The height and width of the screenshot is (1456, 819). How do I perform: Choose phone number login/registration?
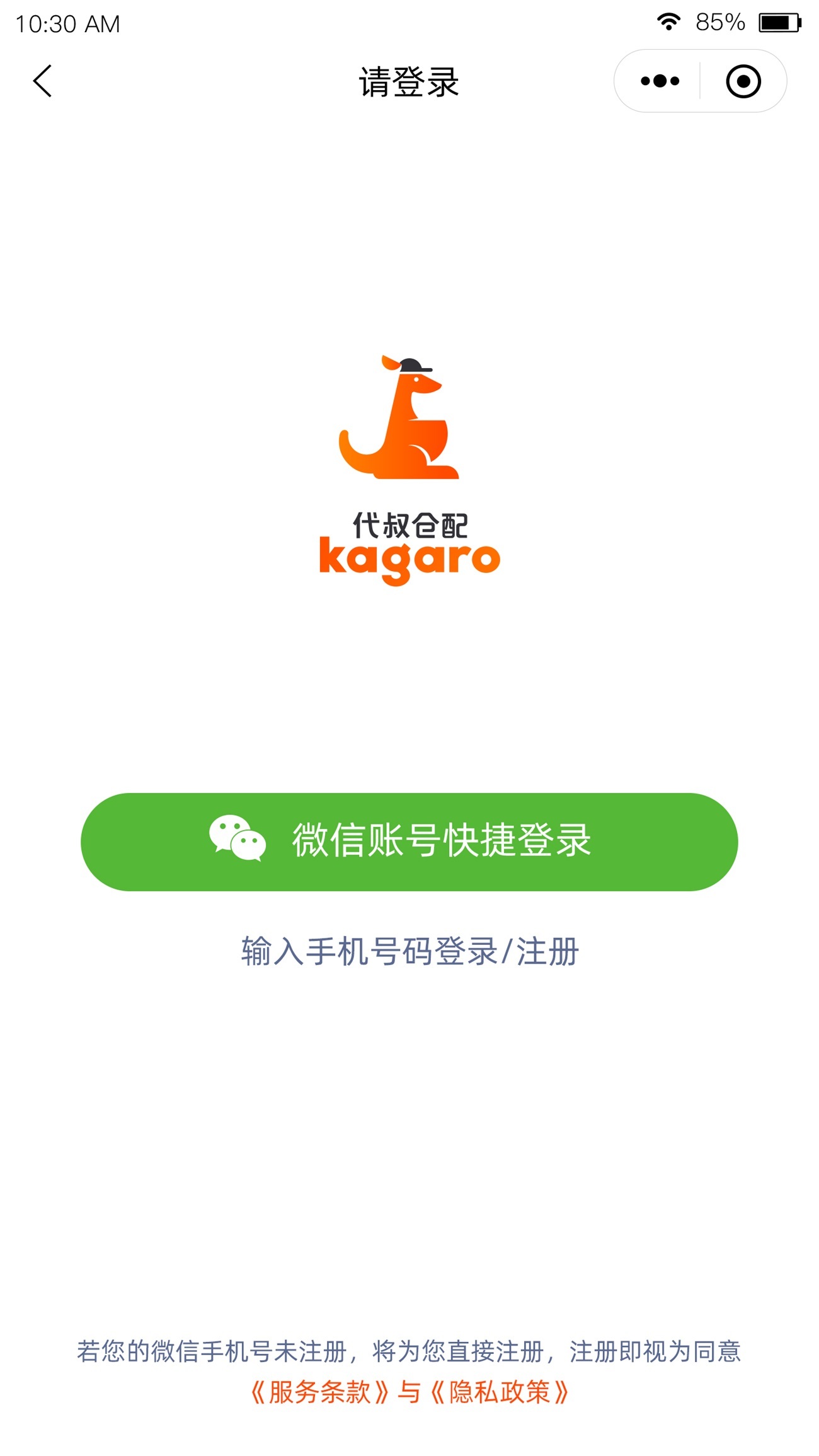tap(409, 951)
